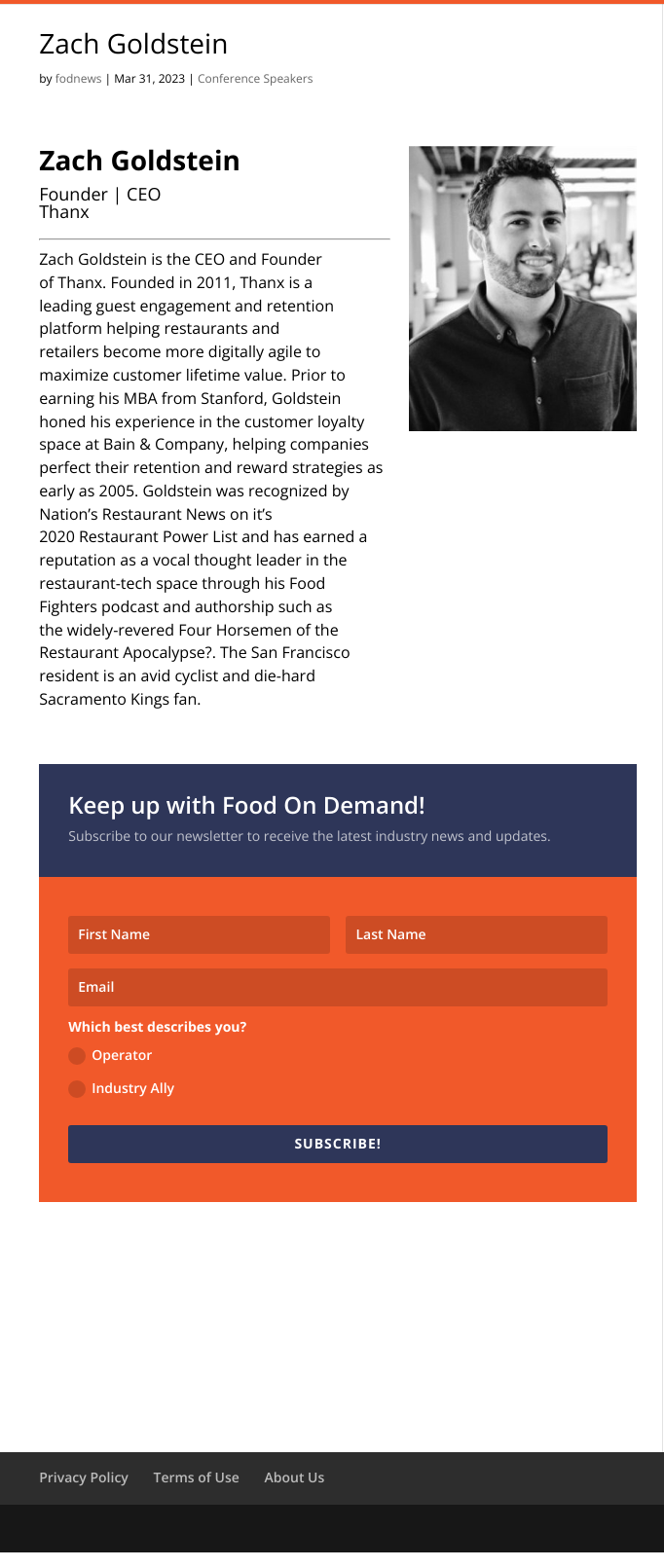Screen dimensions: 664x1568
Task: Open Terms of Use
Action: click(196, 1477)
